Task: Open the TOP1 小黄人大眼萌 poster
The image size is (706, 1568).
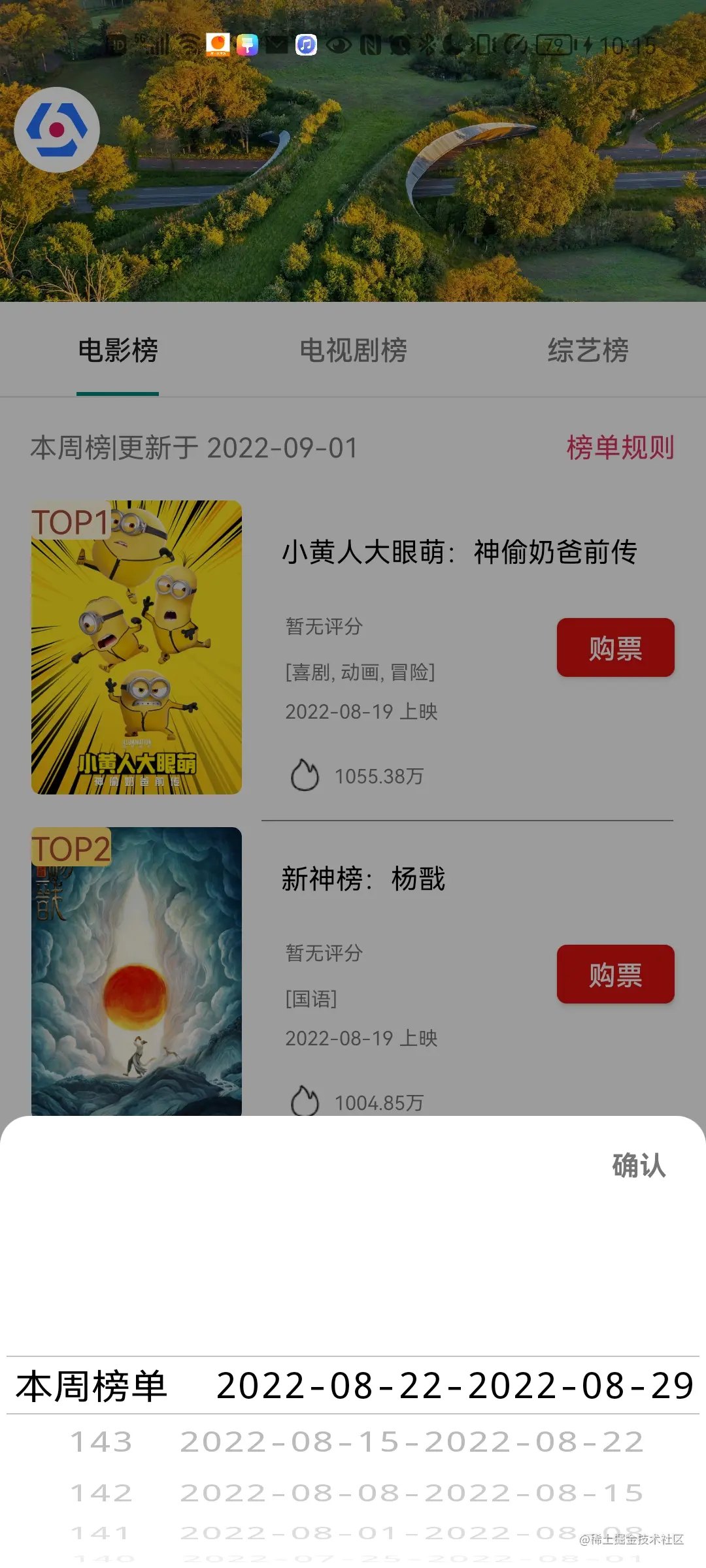Action: (x=137, y=647)
